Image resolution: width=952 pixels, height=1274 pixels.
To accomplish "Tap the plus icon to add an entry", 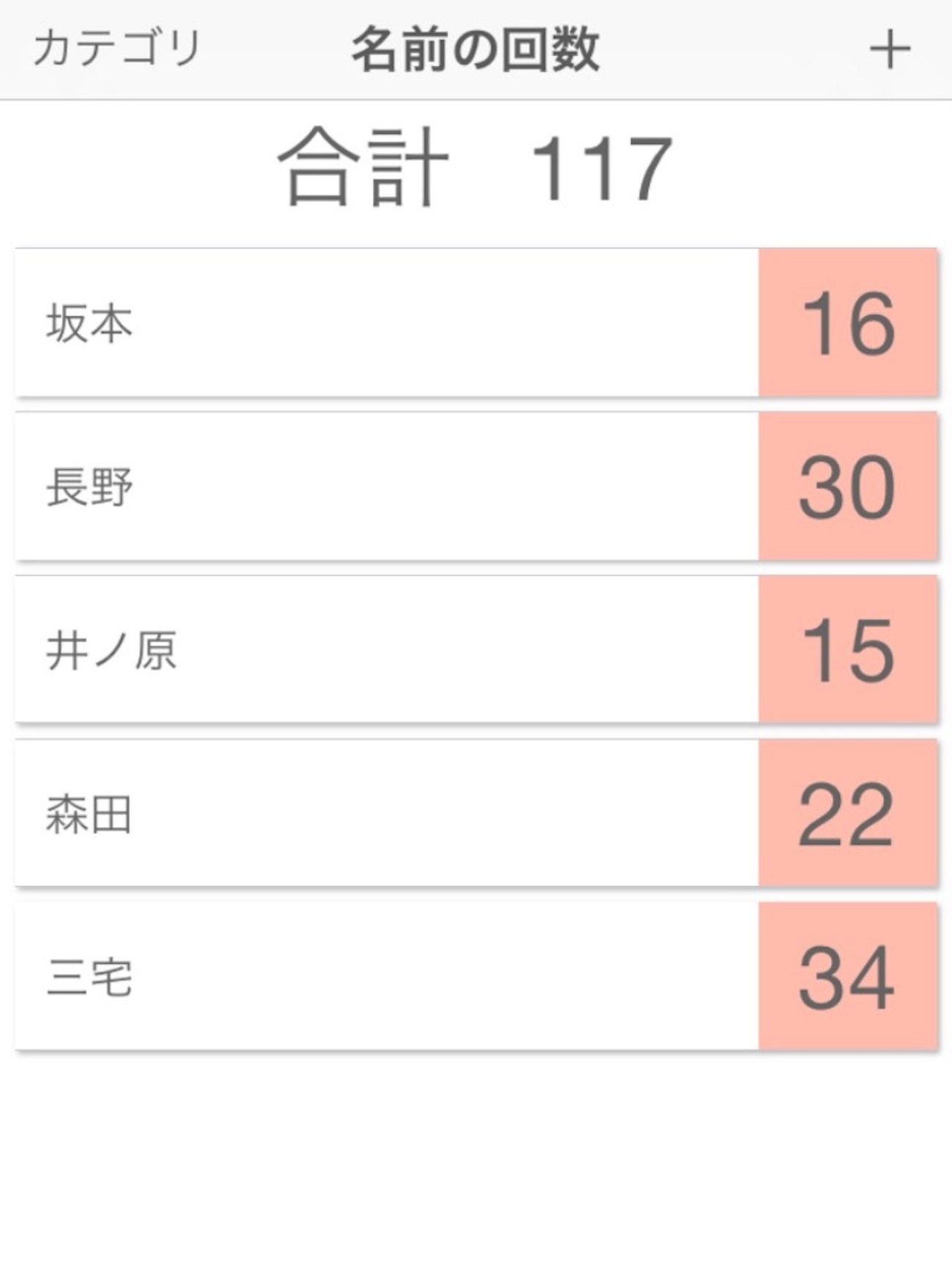I will click(x=889, y=50).
